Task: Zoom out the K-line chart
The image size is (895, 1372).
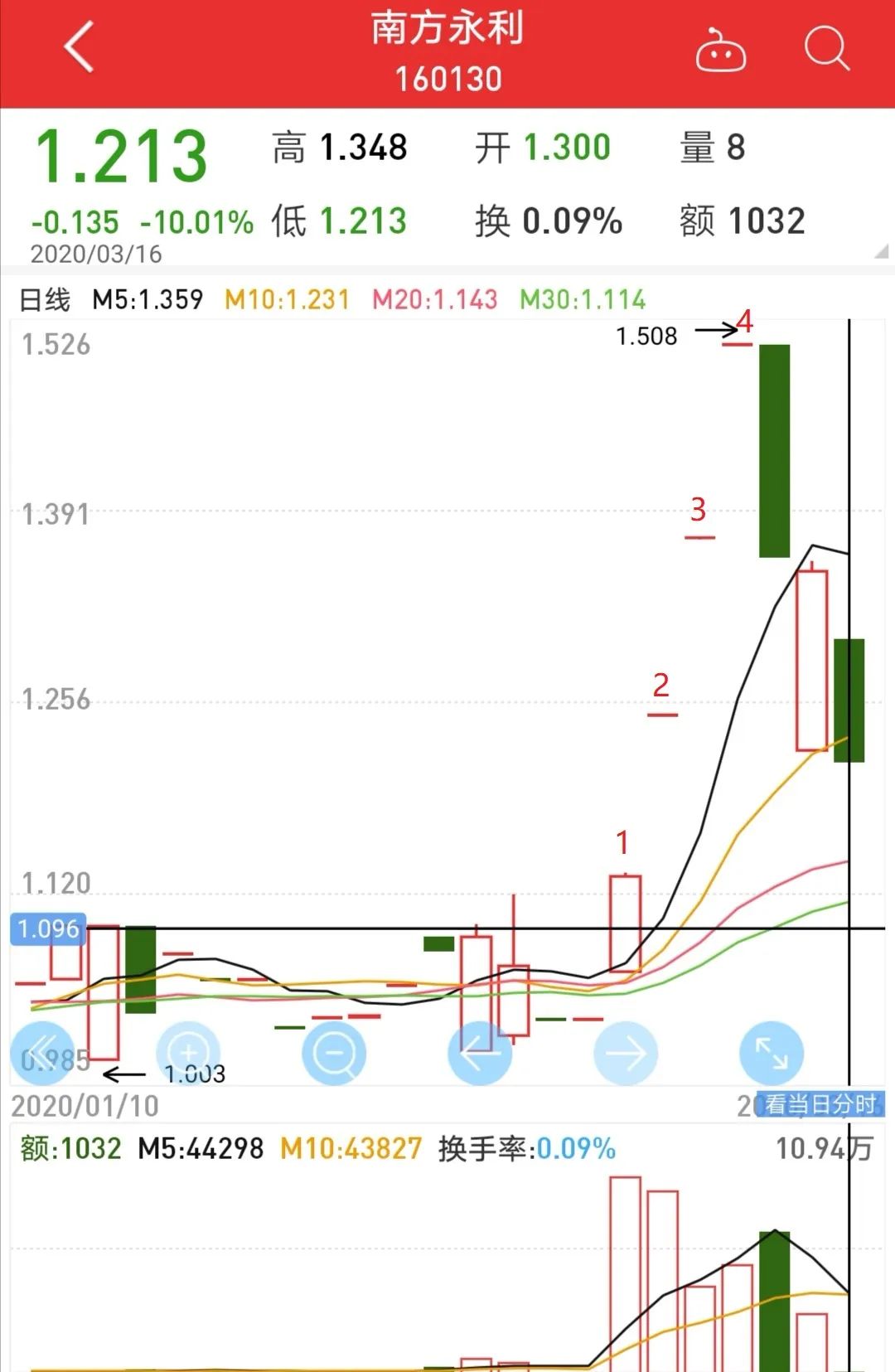Action: [334, 1053]
